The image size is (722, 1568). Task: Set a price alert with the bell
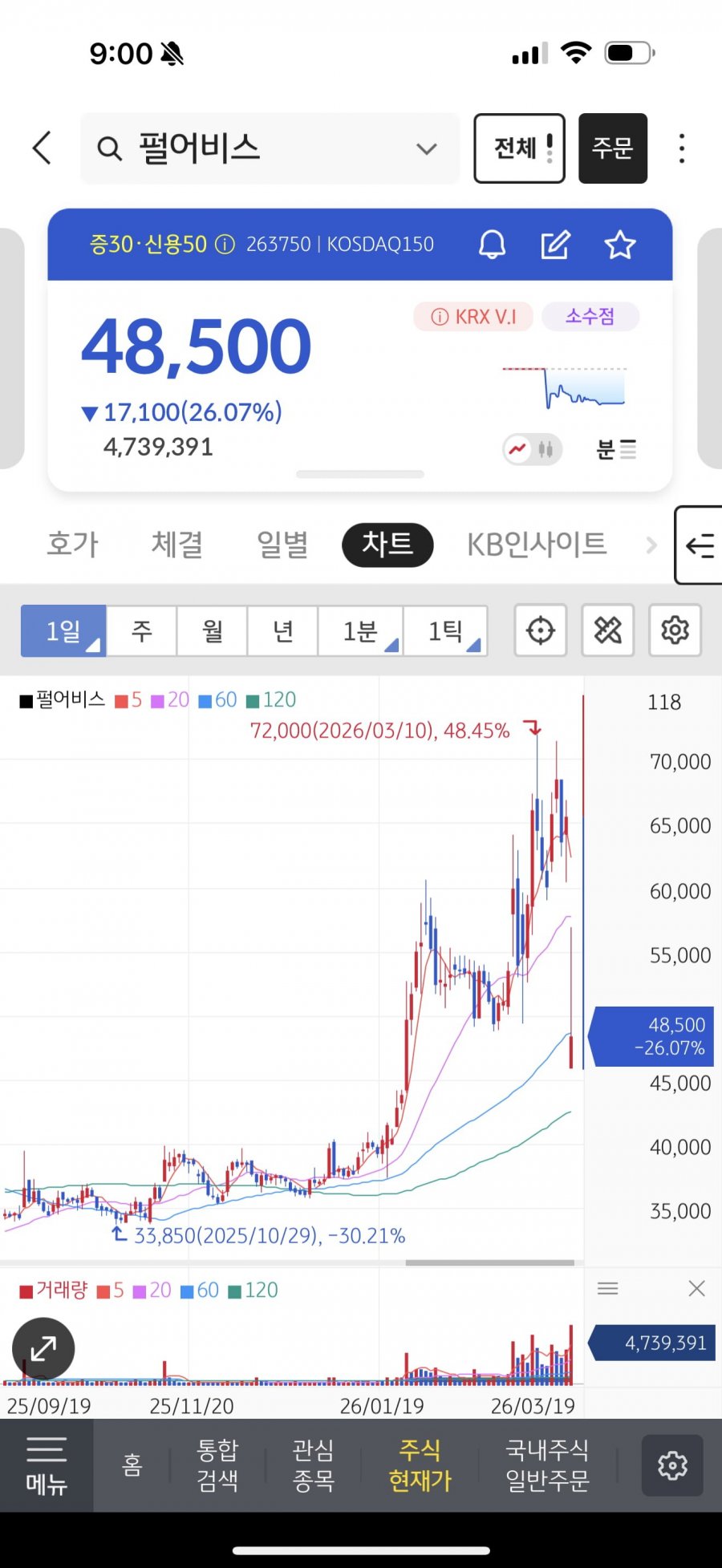(492, 245)
